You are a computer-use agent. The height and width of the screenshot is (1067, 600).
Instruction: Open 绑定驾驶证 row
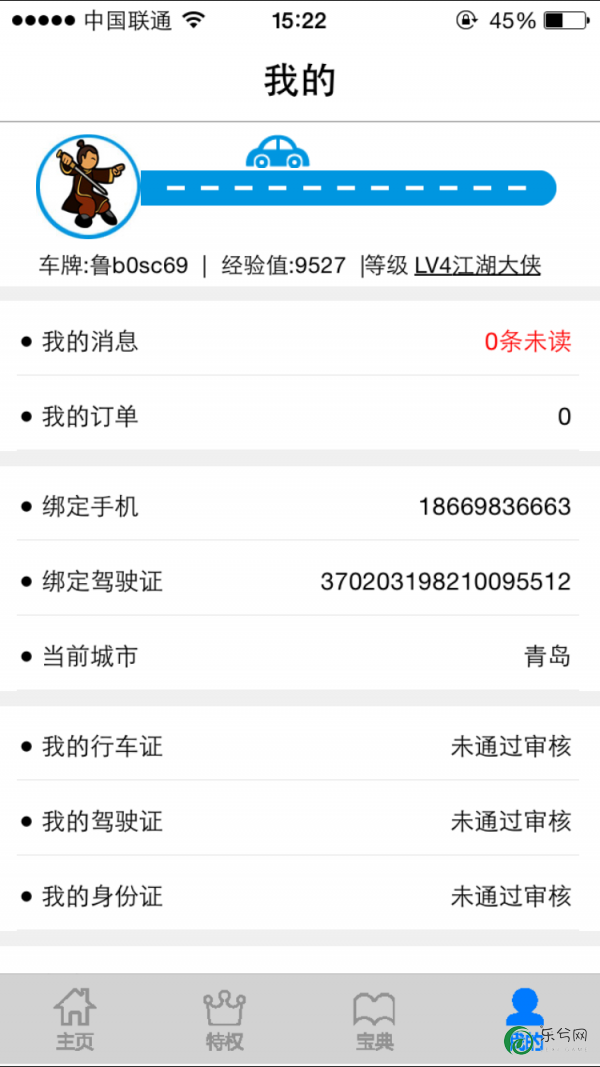coord(300,581)
